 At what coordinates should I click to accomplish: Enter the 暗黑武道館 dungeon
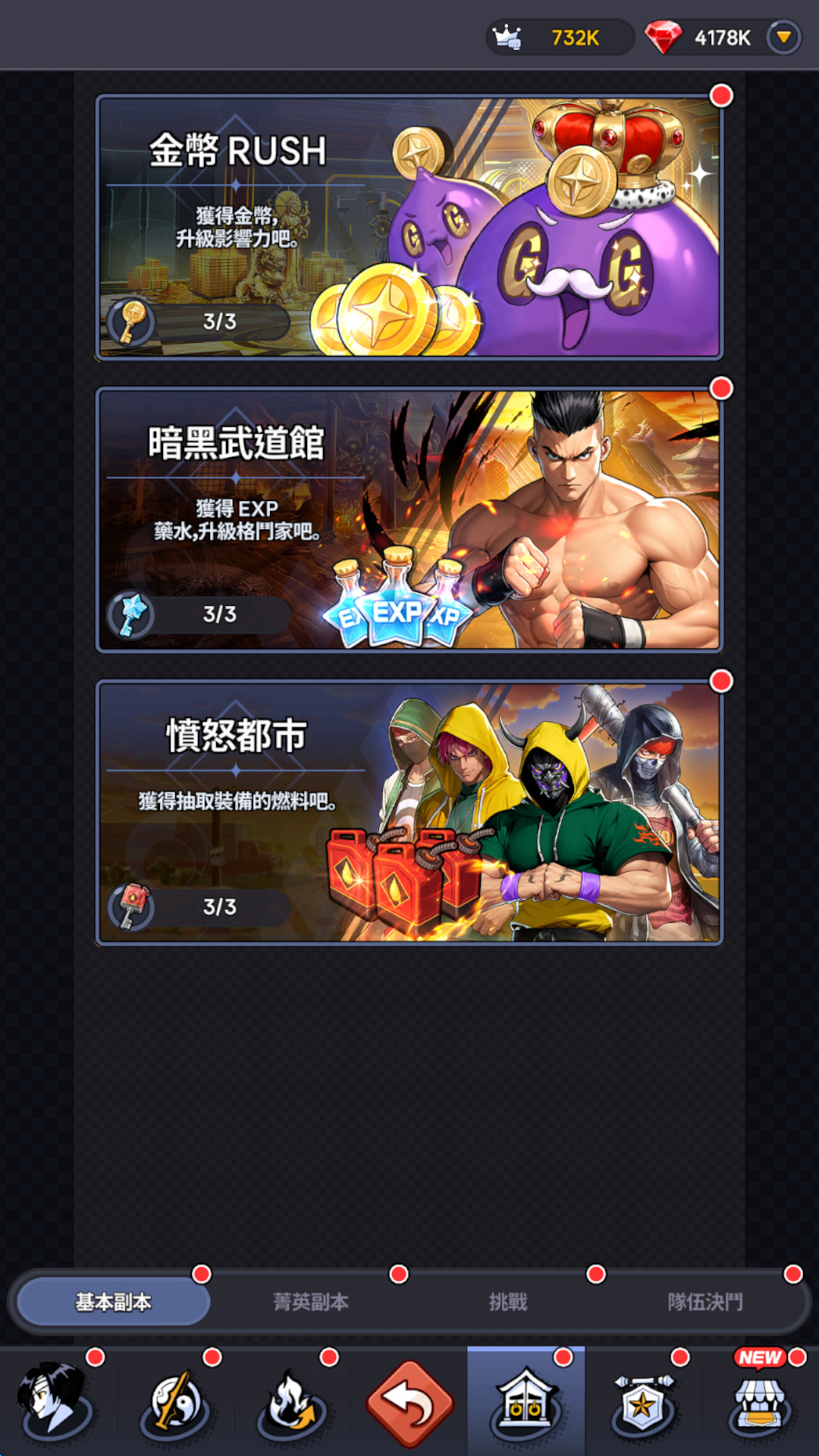(x=409, y=520)
